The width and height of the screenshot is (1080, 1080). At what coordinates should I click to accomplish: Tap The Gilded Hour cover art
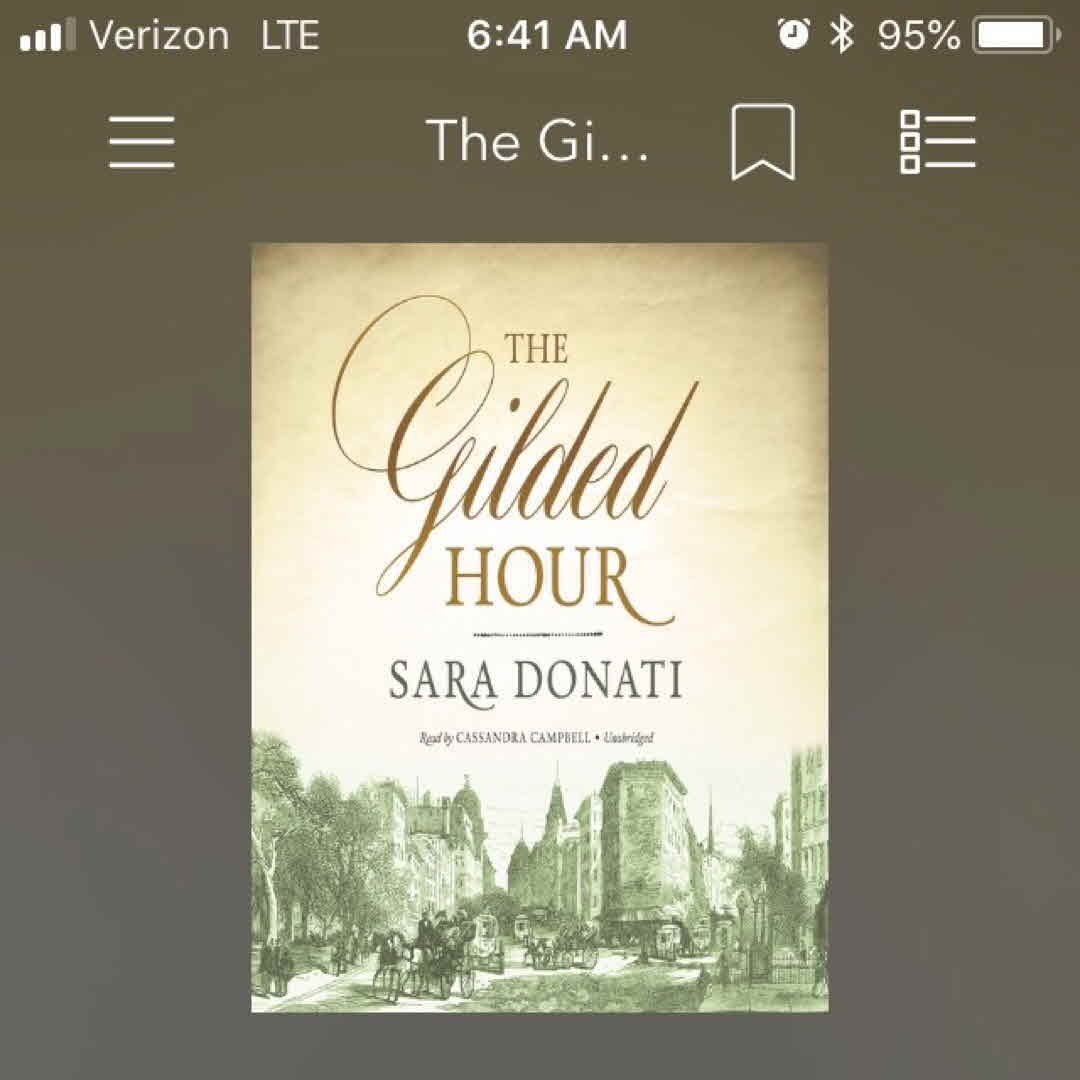point(539,627)
